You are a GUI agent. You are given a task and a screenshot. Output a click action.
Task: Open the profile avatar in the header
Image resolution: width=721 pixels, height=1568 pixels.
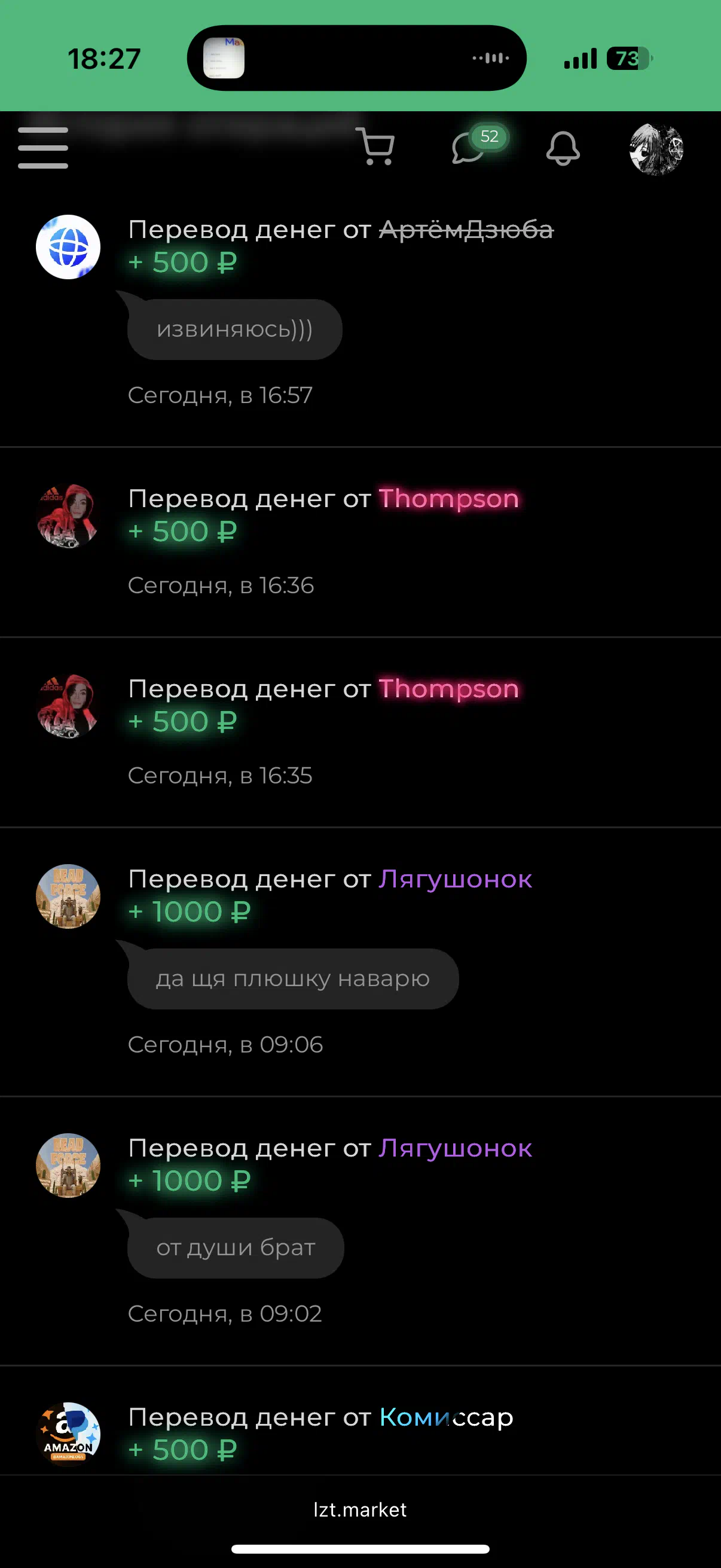coord(656,149)
